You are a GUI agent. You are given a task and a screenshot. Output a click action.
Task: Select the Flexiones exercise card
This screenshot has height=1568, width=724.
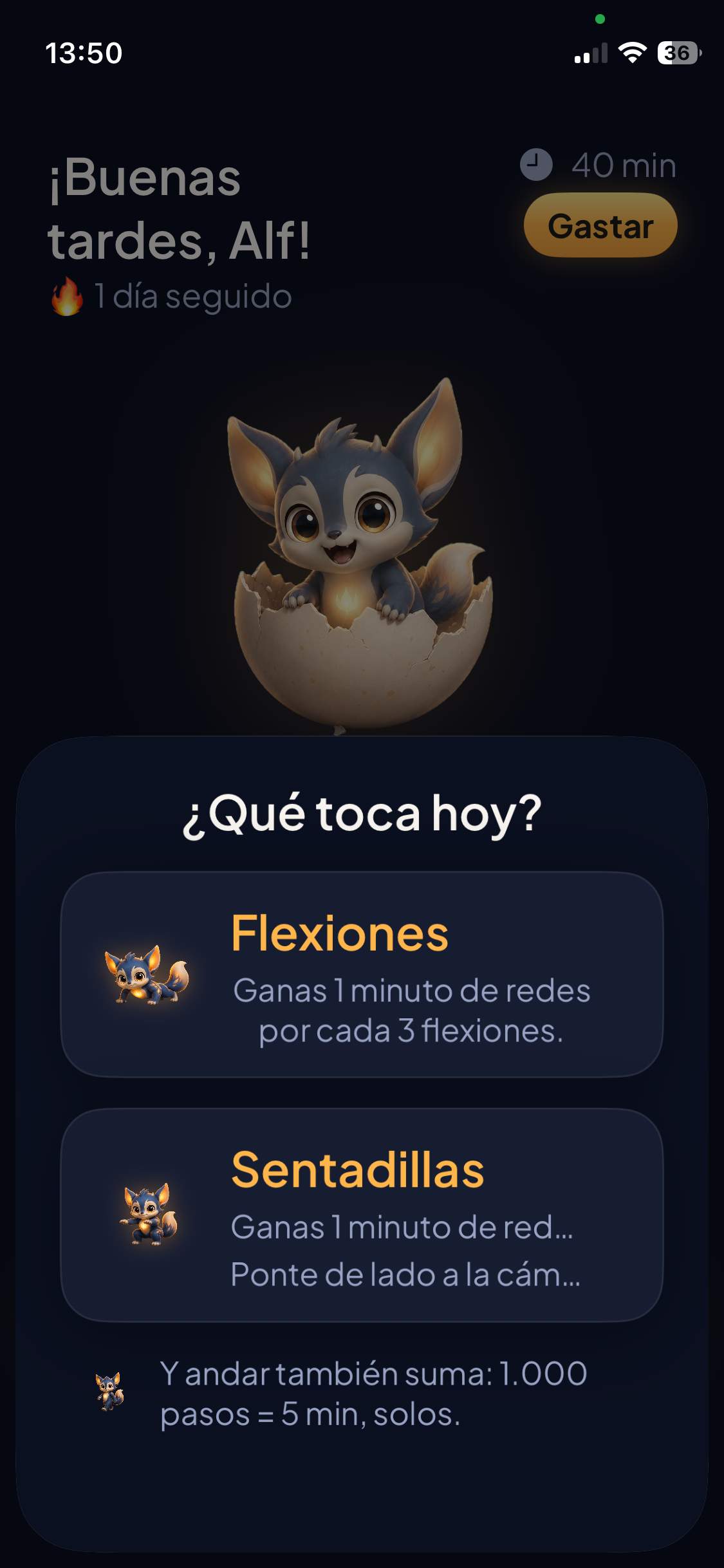coord(362,975)
